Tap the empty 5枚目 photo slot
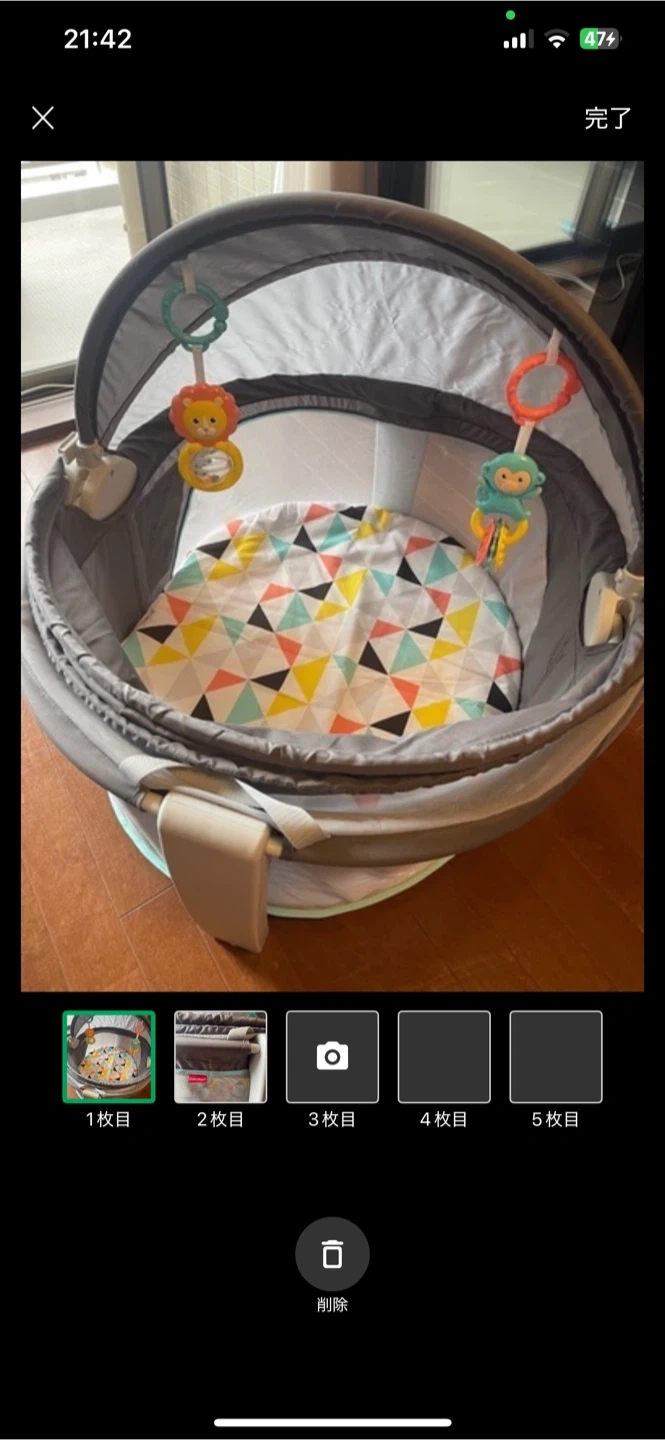 pyautogui.click(x=556, y=1057)
